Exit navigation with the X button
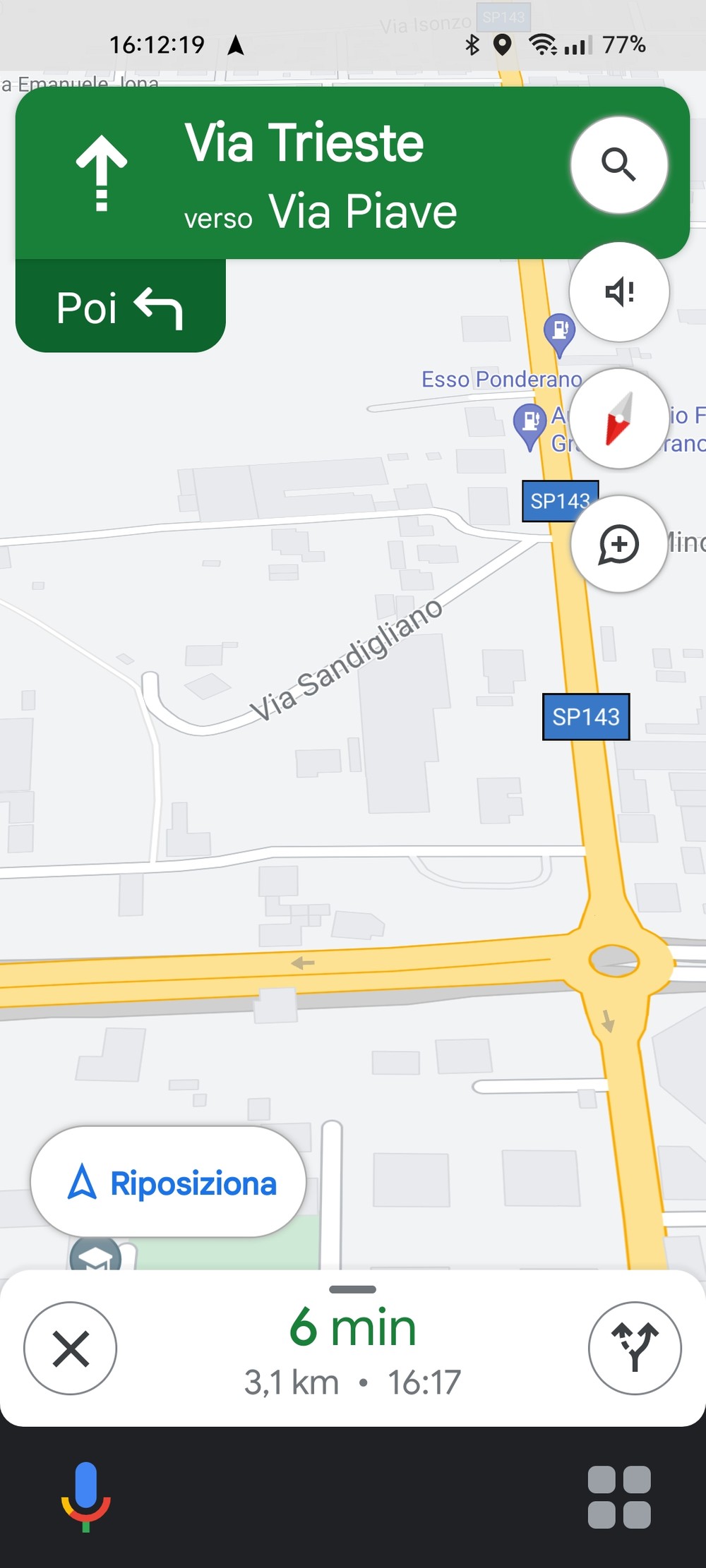Screen dimensions: 706x1568 71,1348
